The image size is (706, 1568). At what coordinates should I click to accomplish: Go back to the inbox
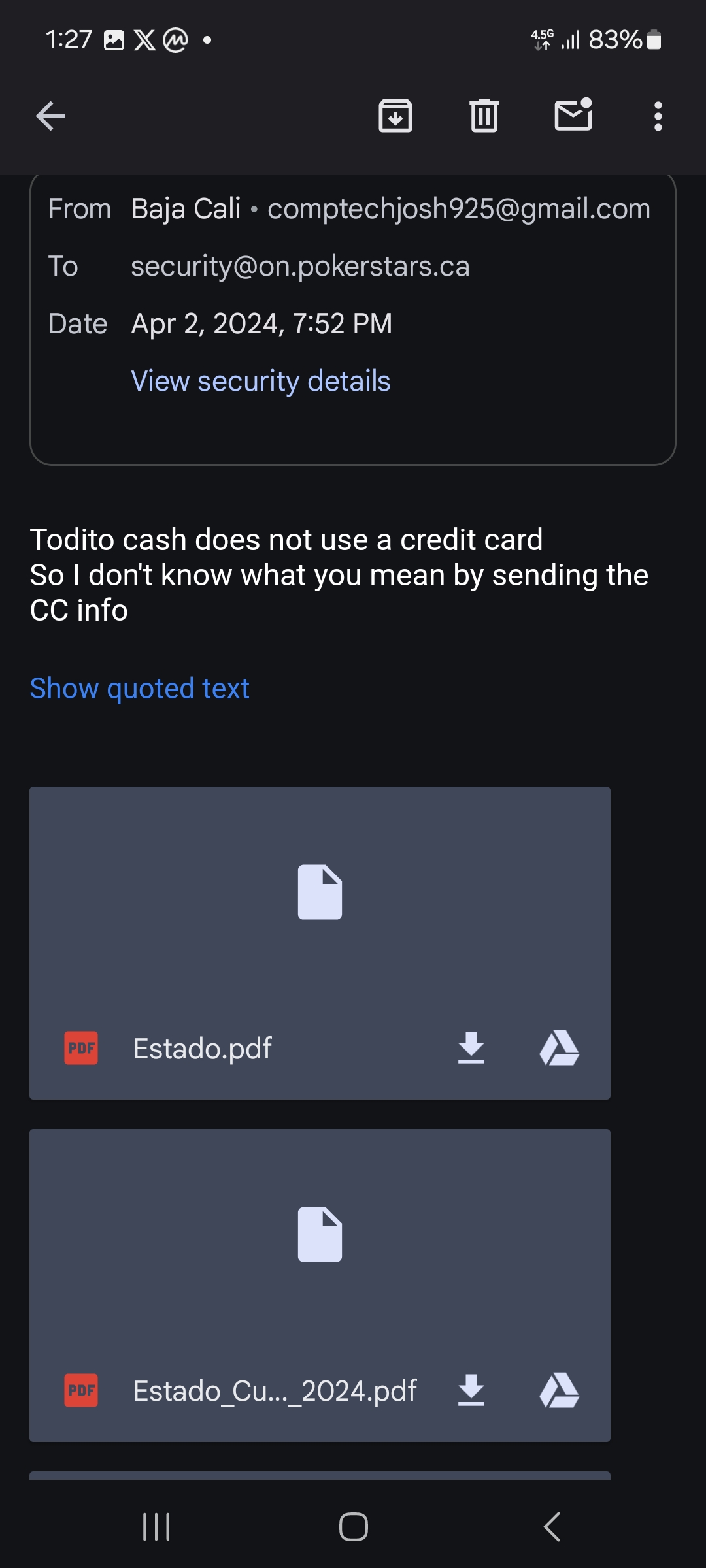pos(50,117)
